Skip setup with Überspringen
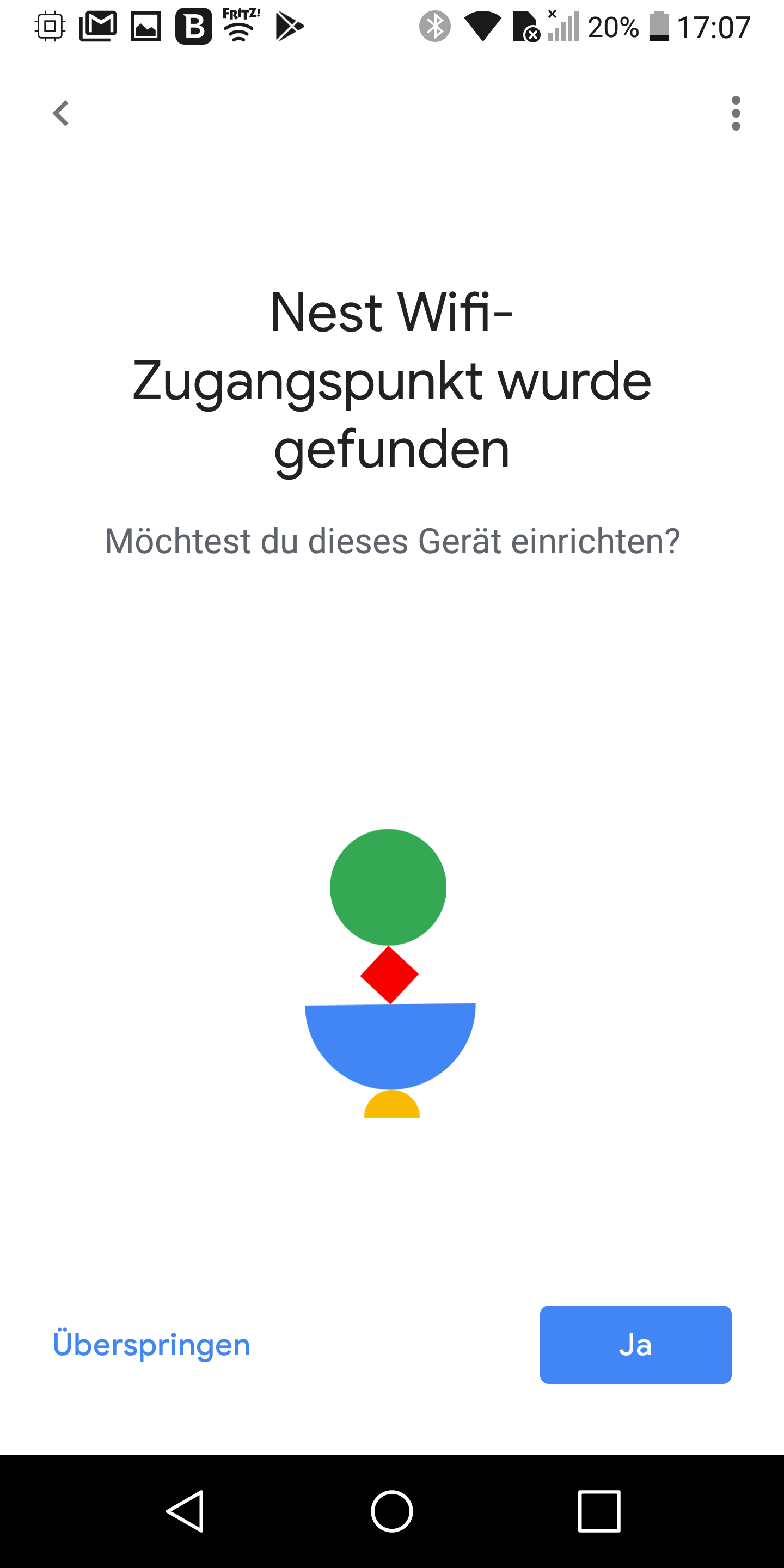The image size is (784, 1568). coord(151,1344)
